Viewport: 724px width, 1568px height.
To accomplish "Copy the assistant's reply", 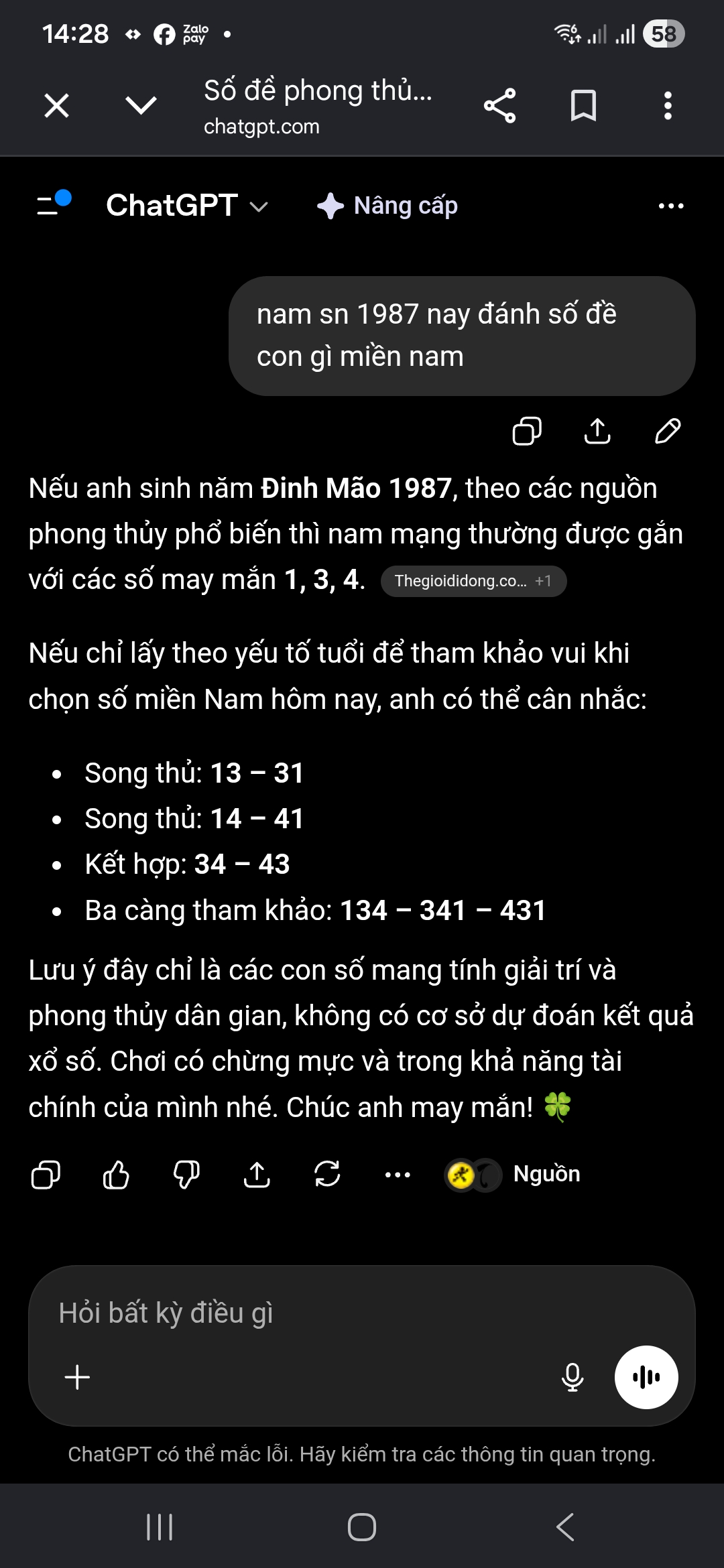I will point(46,1174).
